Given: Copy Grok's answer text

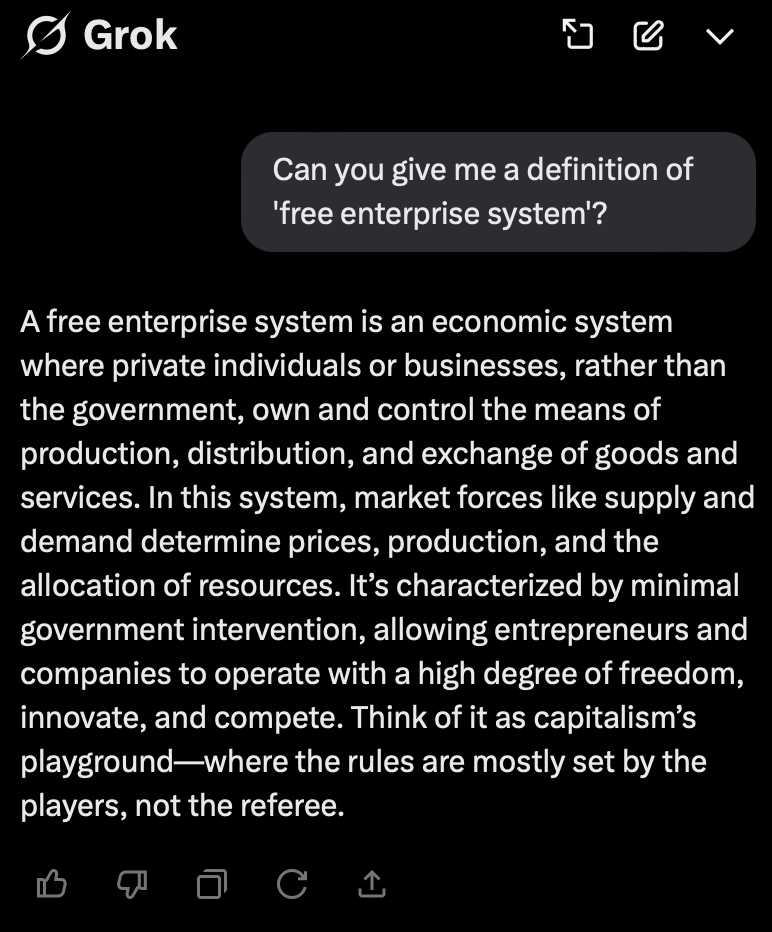Looking at the screenshot, I should [x=212, y=883].
